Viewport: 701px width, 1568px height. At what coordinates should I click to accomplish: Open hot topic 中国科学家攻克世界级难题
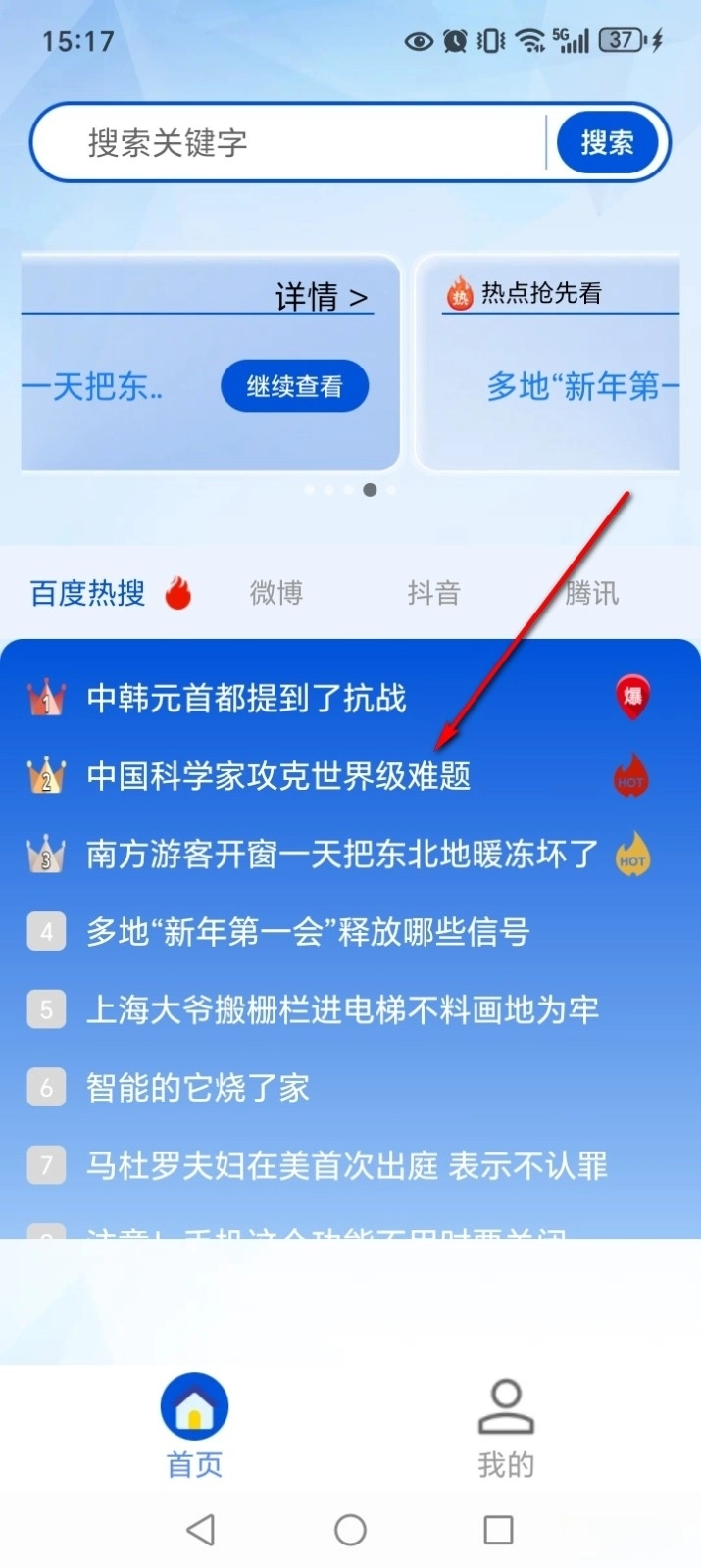click(278, 776)
